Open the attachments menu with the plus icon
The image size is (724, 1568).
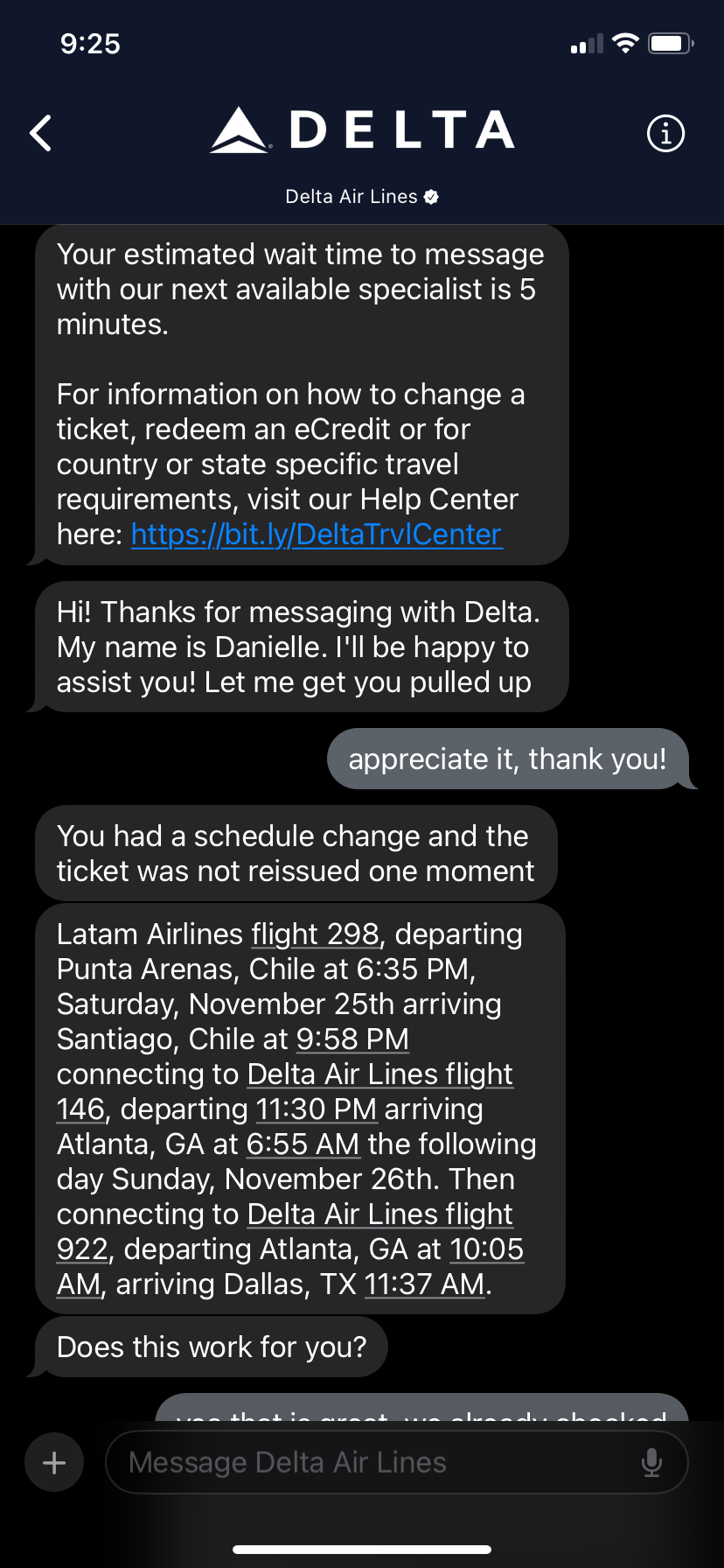tap(53, 1461)
